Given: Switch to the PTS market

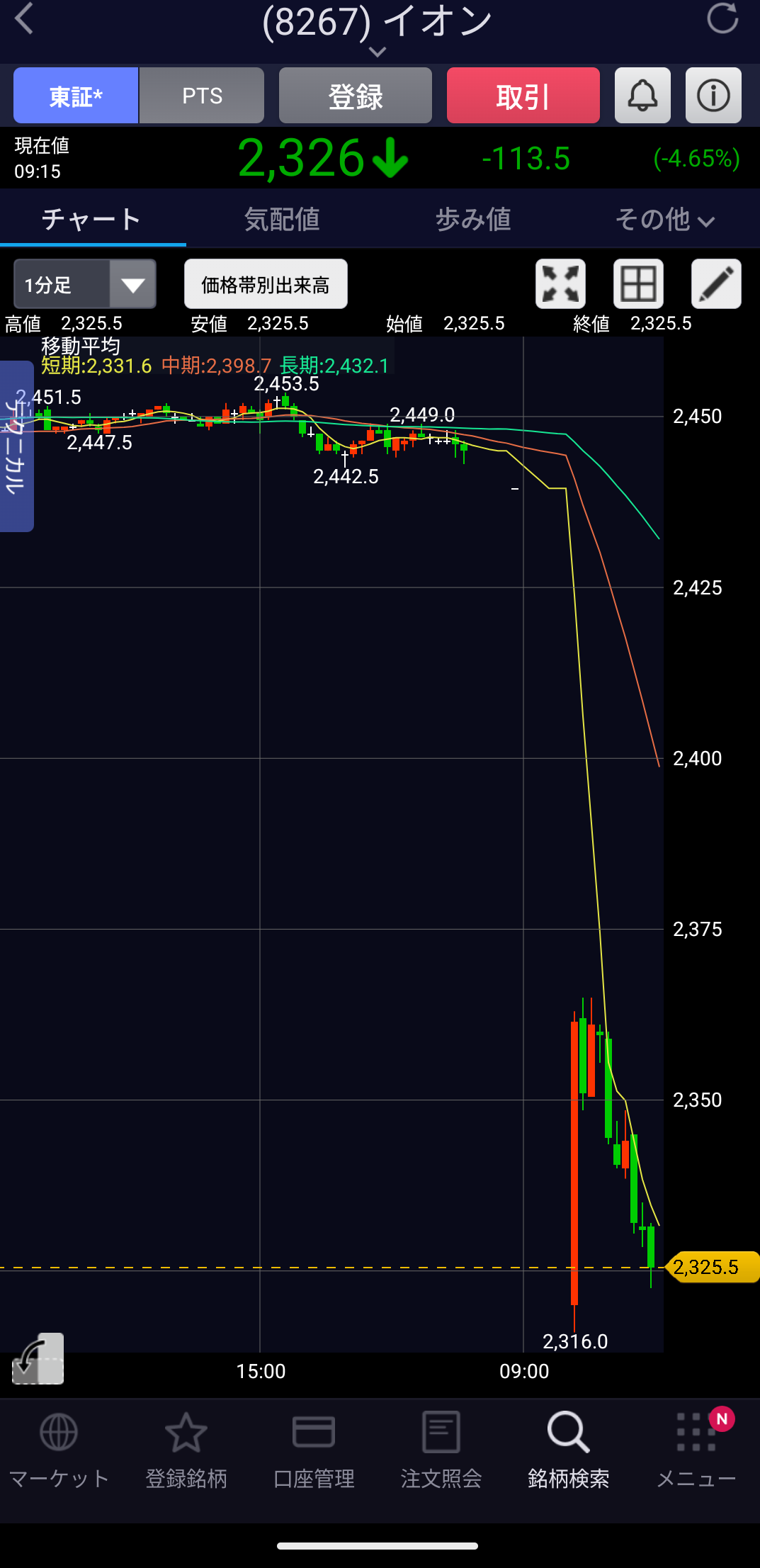Looking at the screenshot, I should pyautogui.click(x=202, y=96).
